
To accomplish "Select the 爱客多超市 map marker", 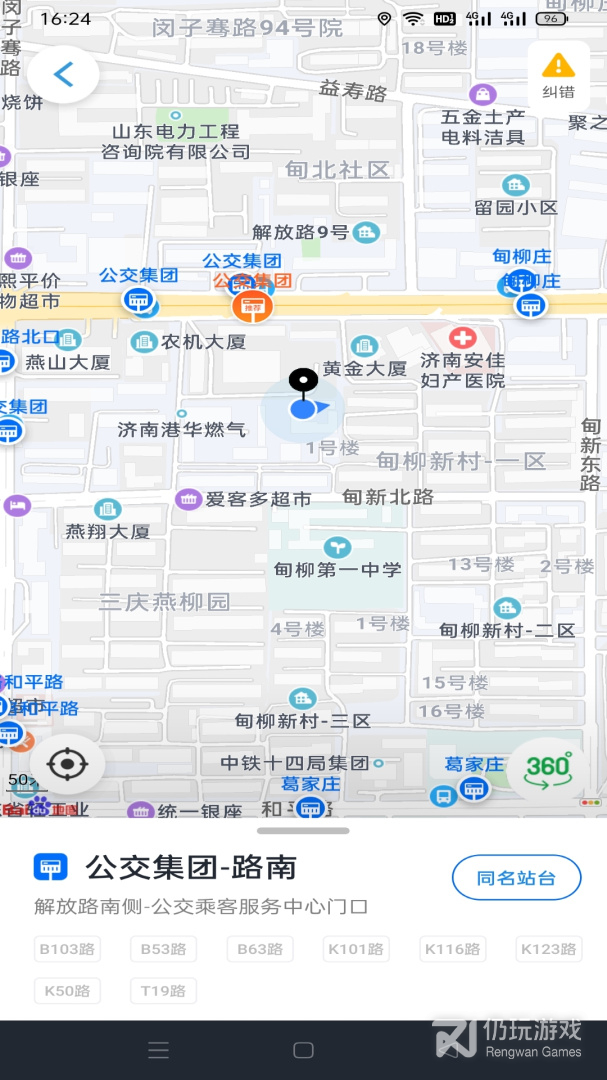I will (x=188, y=499).
